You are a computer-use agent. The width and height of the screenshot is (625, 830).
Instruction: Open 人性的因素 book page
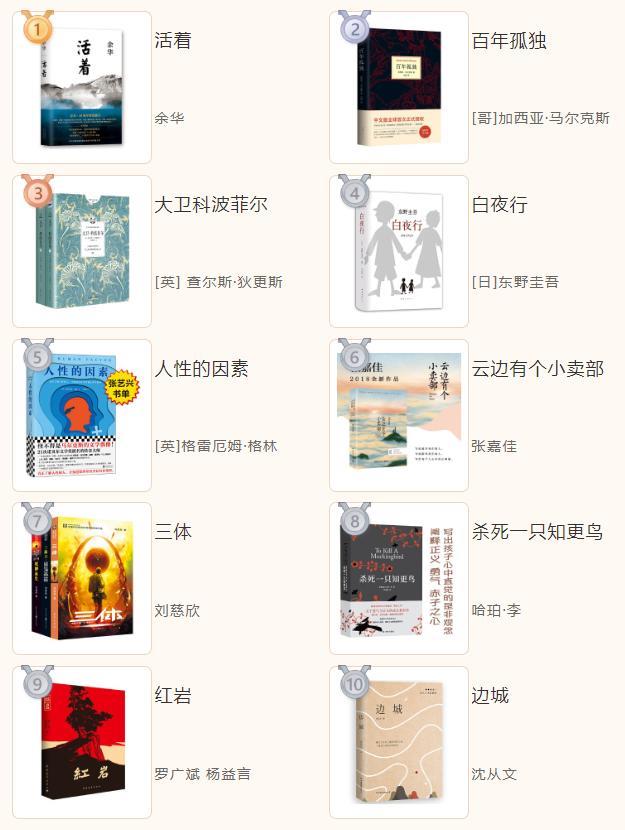click(x=201, y=369)
